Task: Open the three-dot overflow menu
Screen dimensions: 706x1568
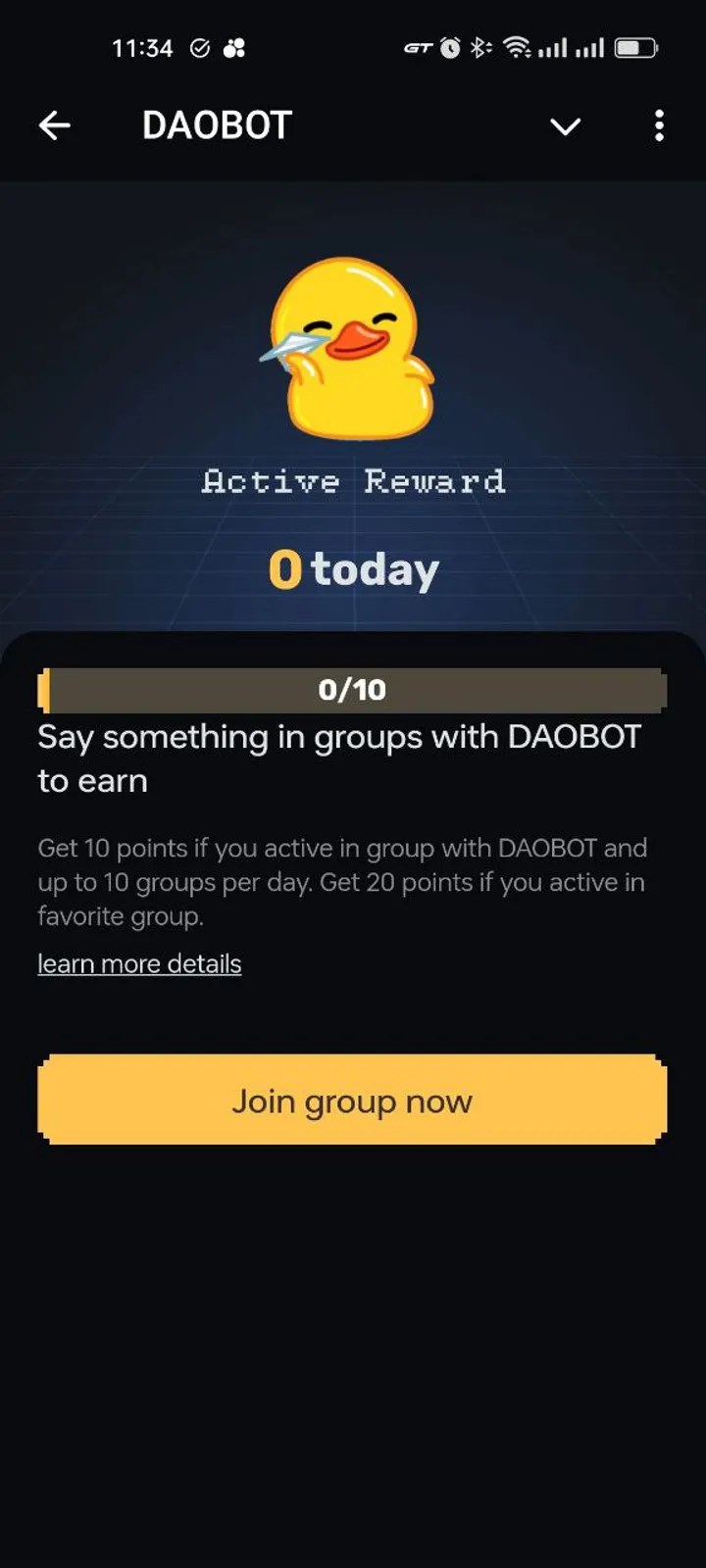Action: tap(659, 126)
